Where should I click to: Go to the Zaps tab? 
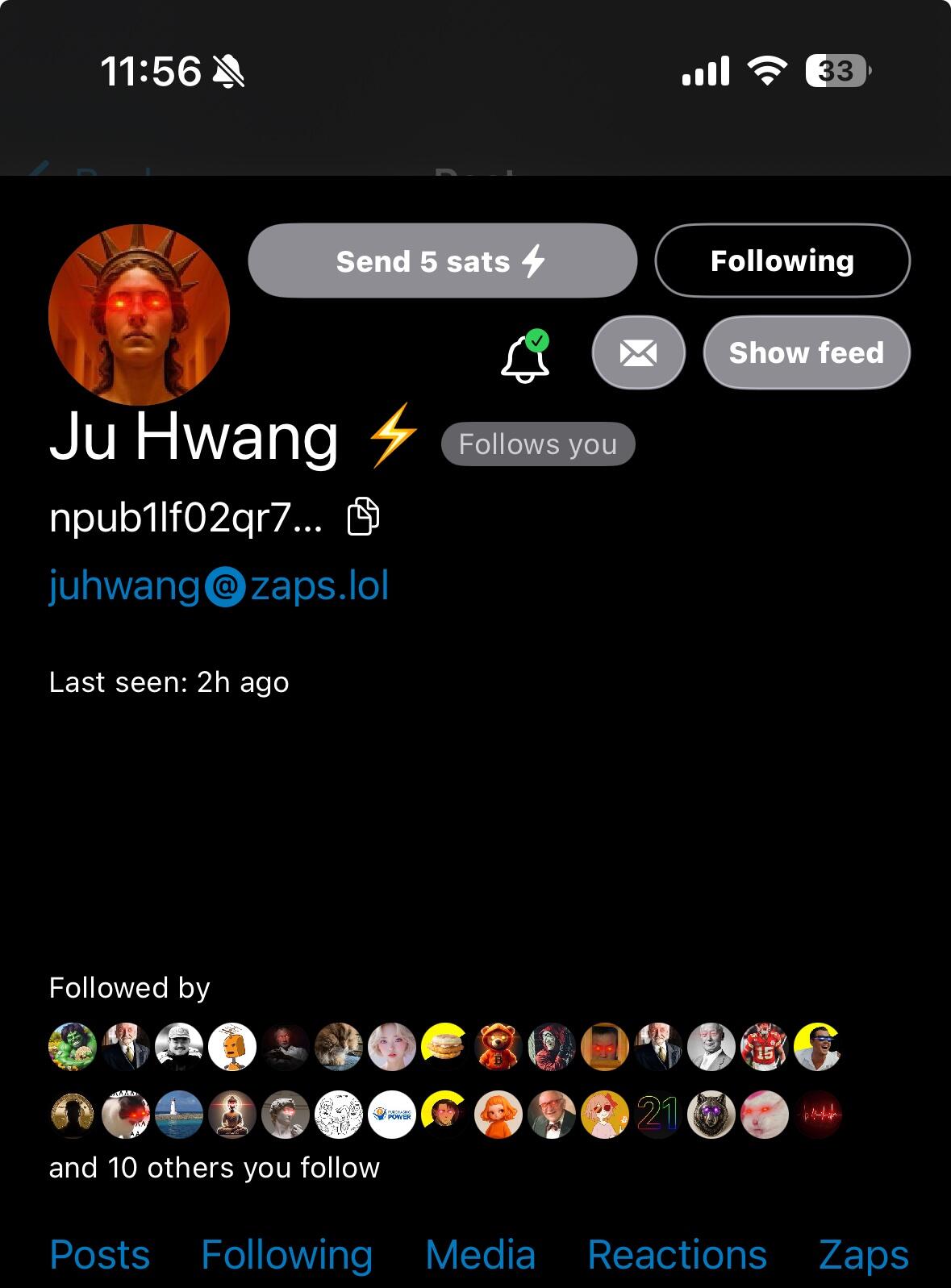pyautogui.click(x=863, y=1255)
